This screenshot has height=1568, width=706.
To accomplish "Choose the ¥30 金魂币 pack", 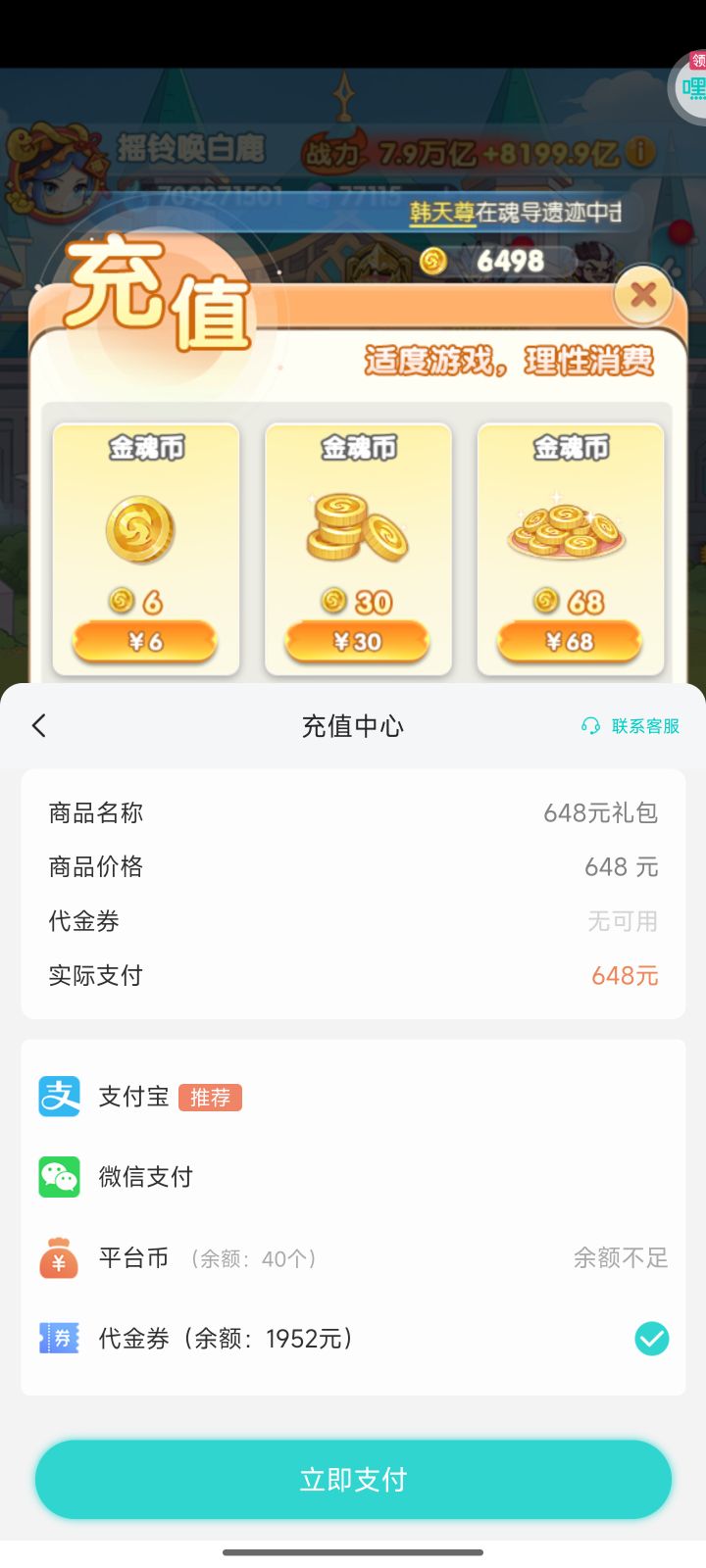I will (x=358, y=643).
